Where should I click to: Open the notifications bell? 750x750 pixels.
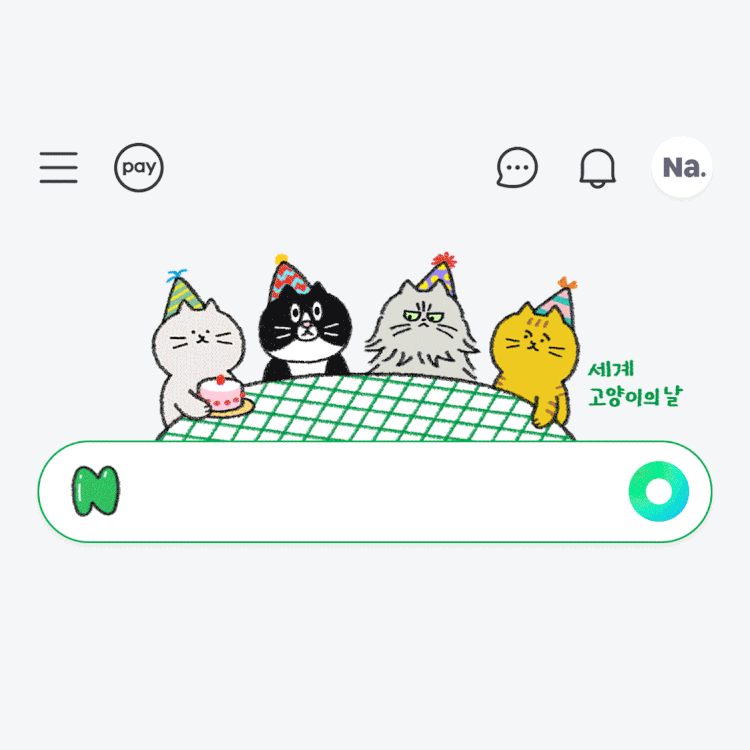pos(598,168)
